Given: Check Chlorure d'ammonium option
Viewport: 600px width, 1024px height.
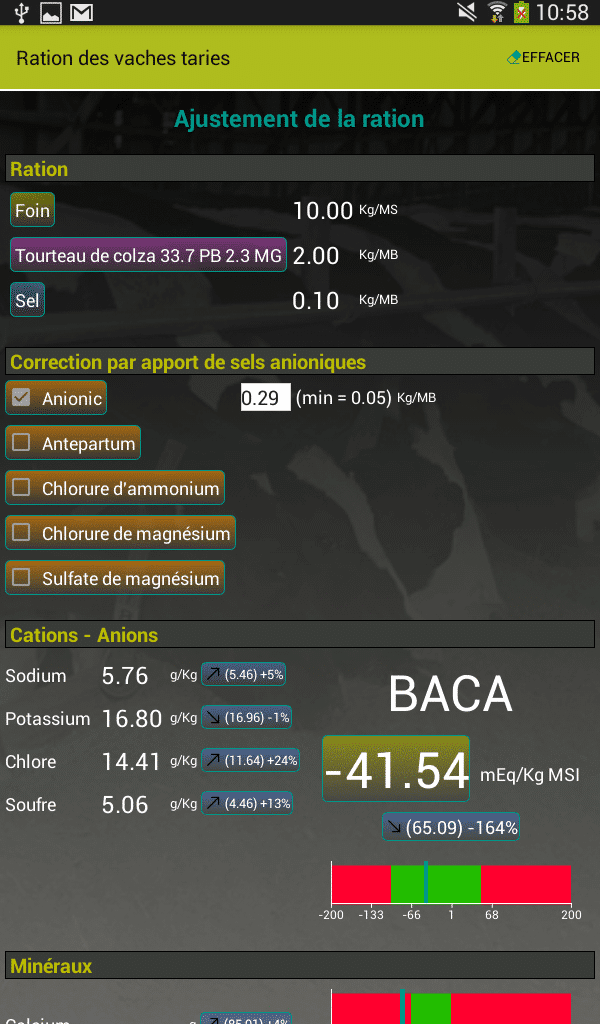Looking at the screenshot, I should 115,488.
